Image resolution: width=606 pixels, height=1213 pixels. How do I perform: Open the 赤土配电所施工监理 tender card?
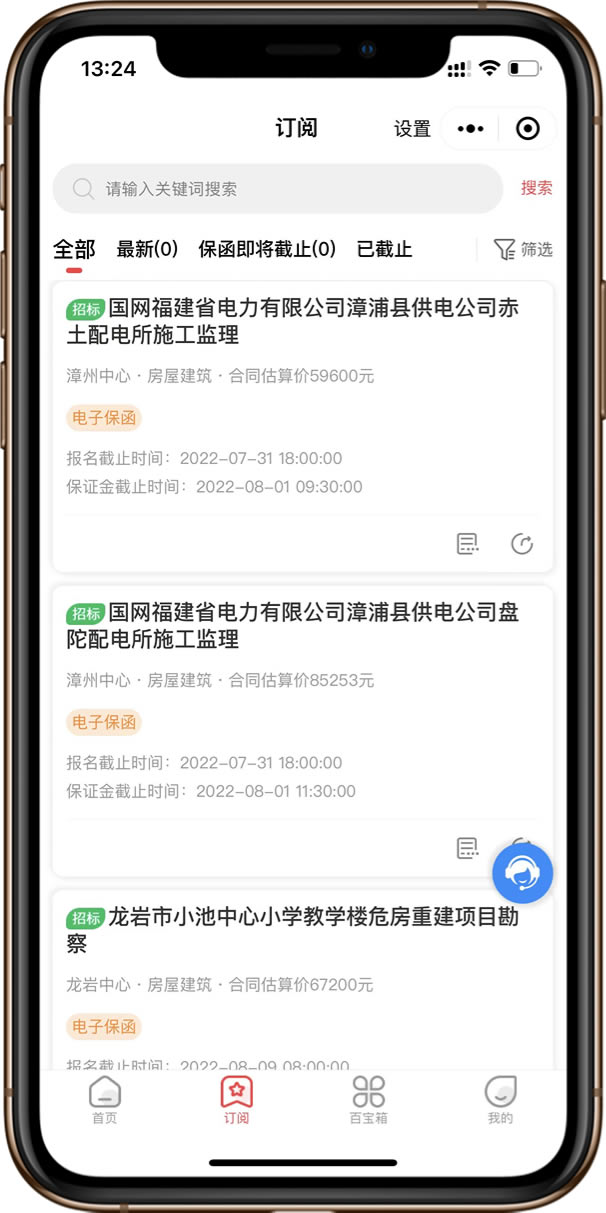[300, 321]
